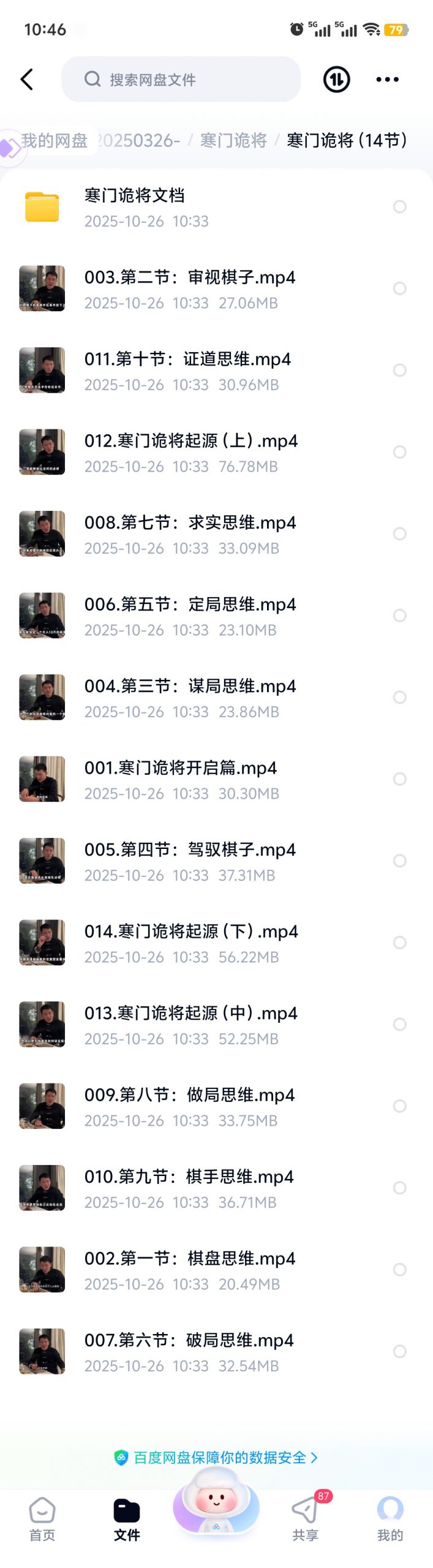Screen dimensions: 433x1568
Task: Switch to the 共享 tab
Action: point(305,1519)
